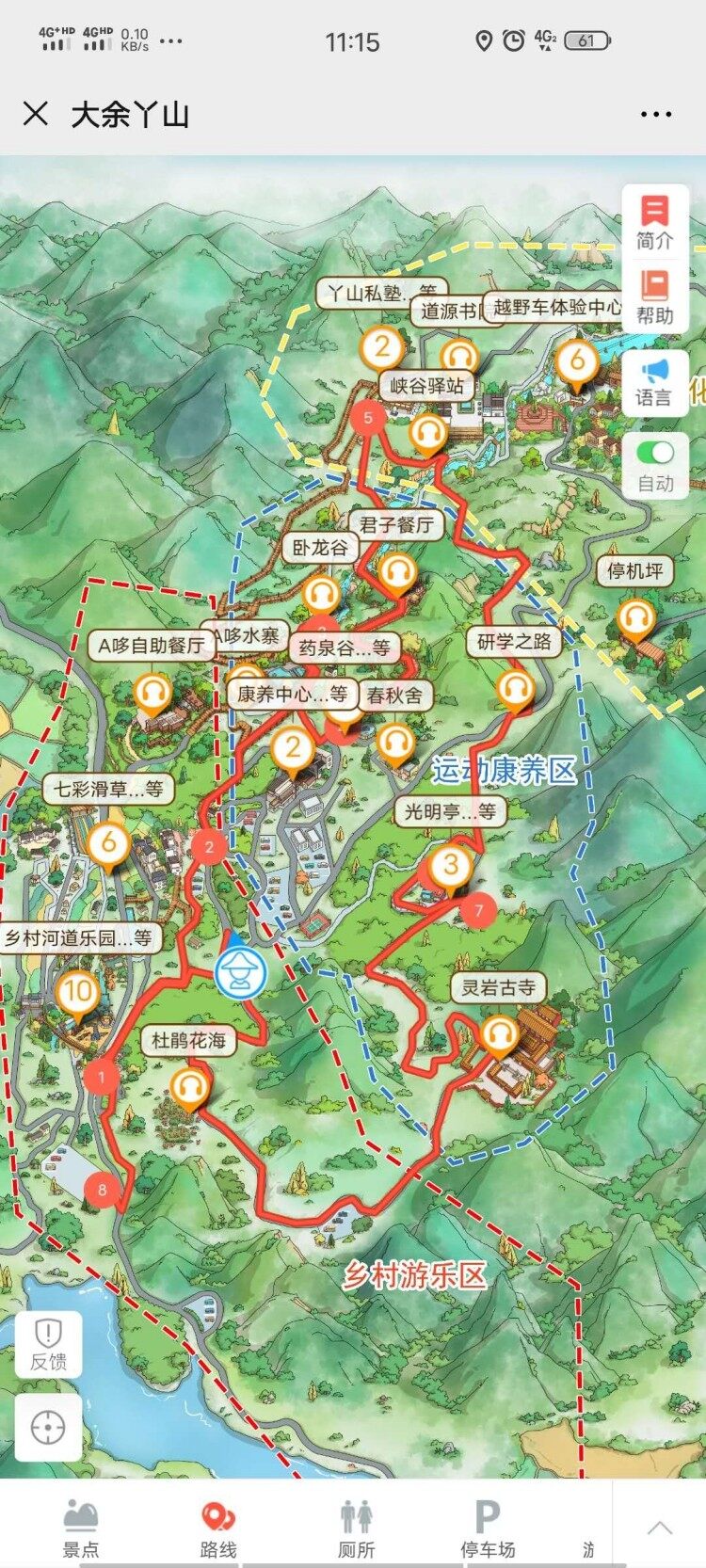This screenshot has width=706, height=1568.
Task: Open the overflow menu
Action: (x=655, y=115)
